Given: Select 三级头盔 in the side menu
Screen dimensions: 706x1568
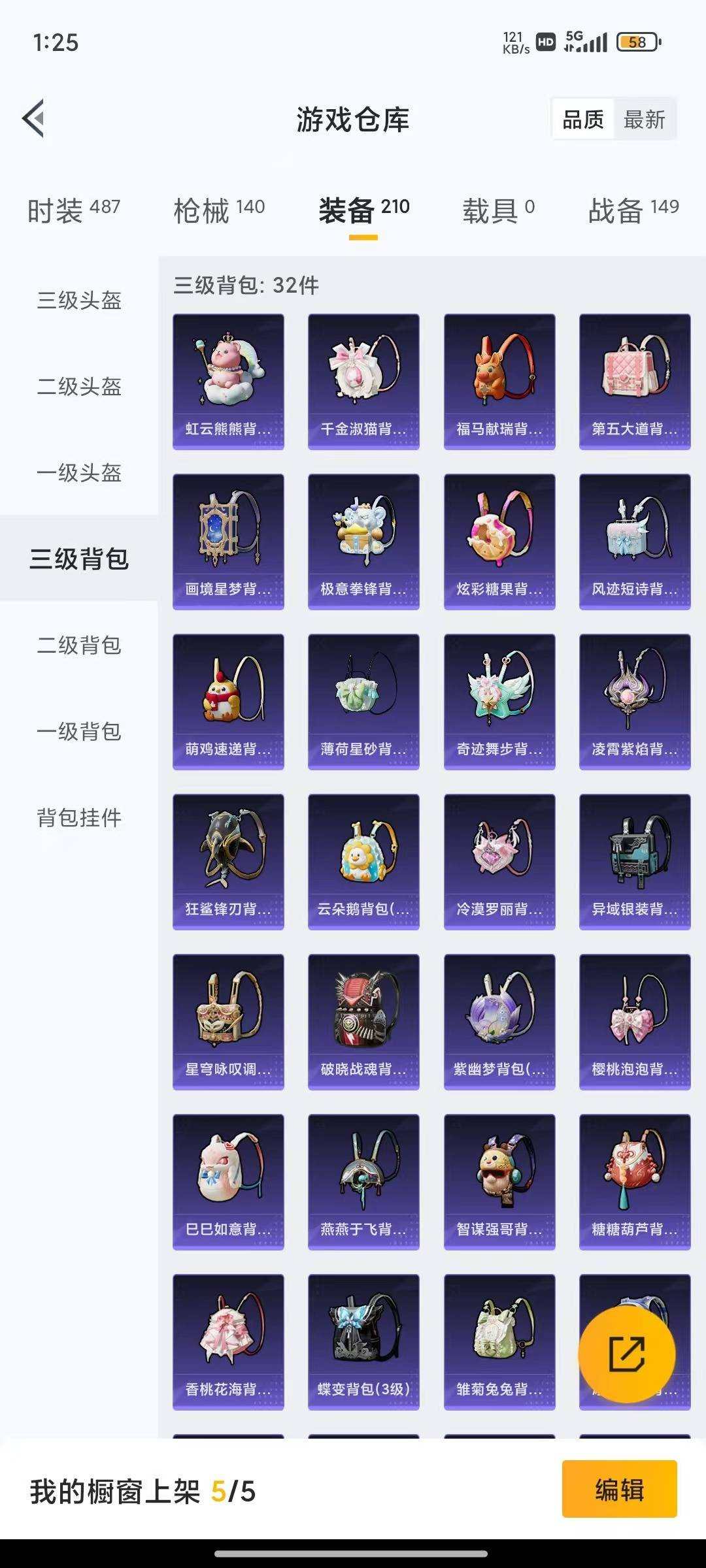Looking at the screenshot, I should [79, 301].
